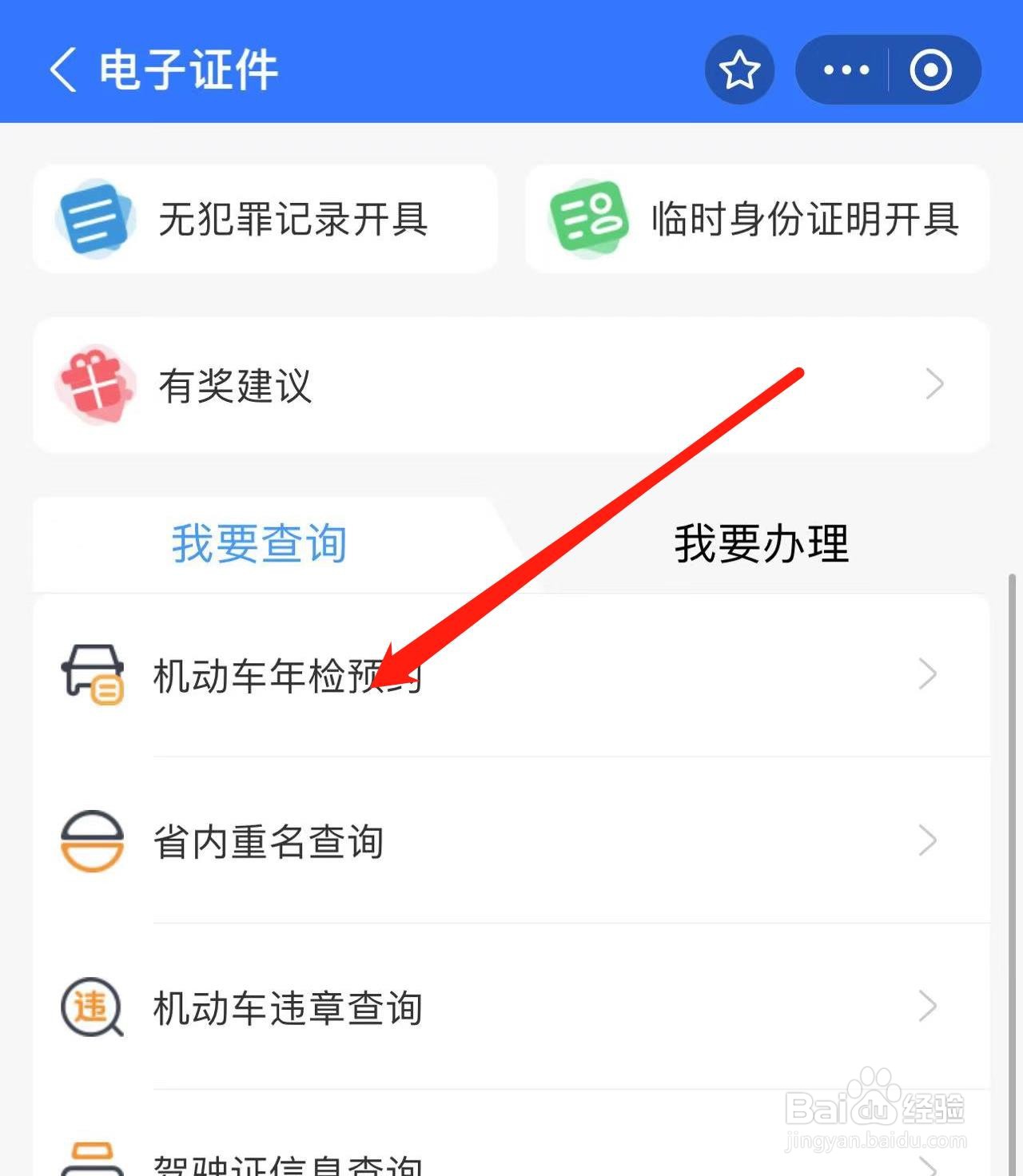The width and height of the screenshot is (1023, 1176).
Task: Click the green ID card icon for 临时身份证明开具
Action: click(589, 218)
